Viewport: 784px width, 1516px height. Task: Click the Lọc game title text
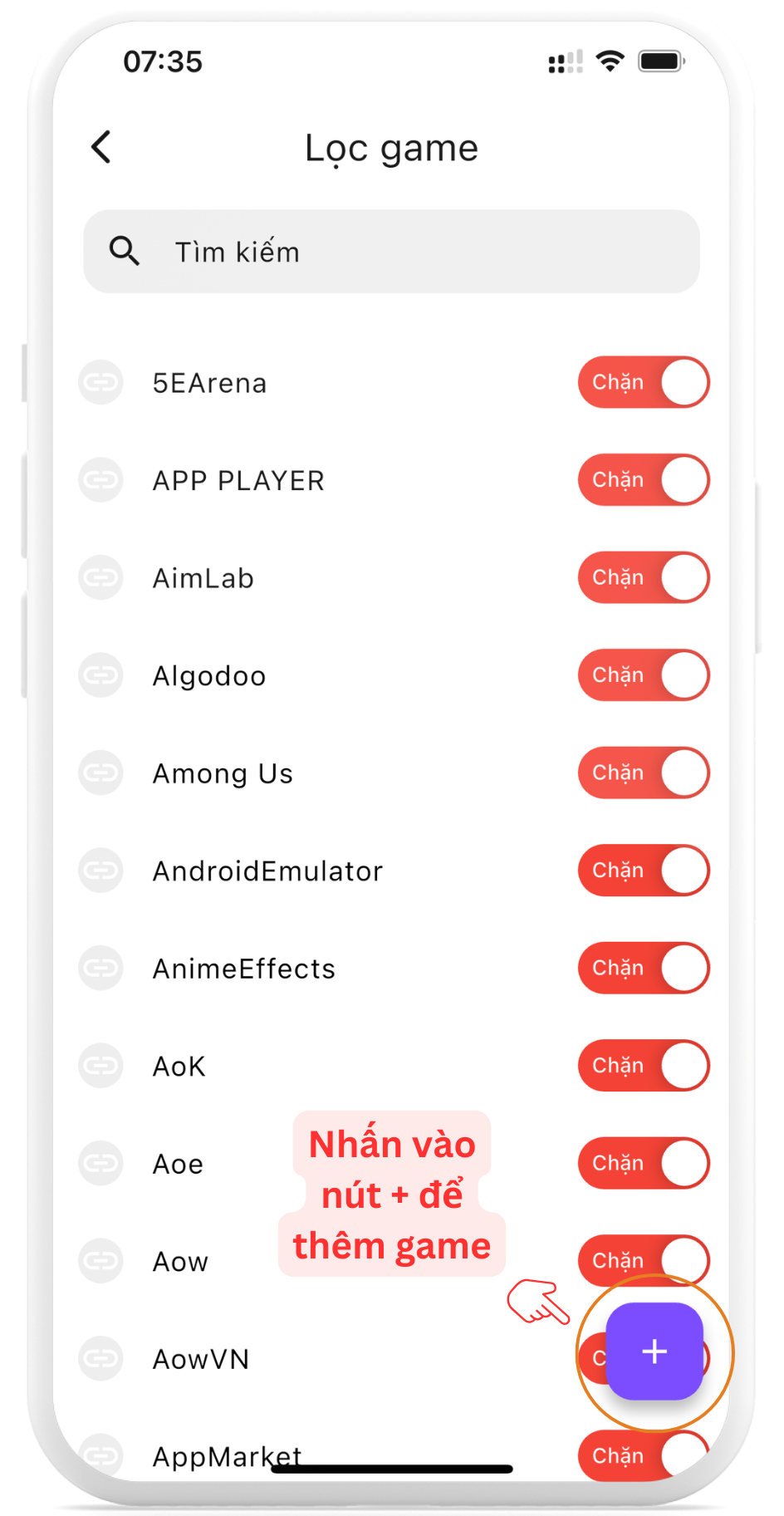(x=391, y=146)
